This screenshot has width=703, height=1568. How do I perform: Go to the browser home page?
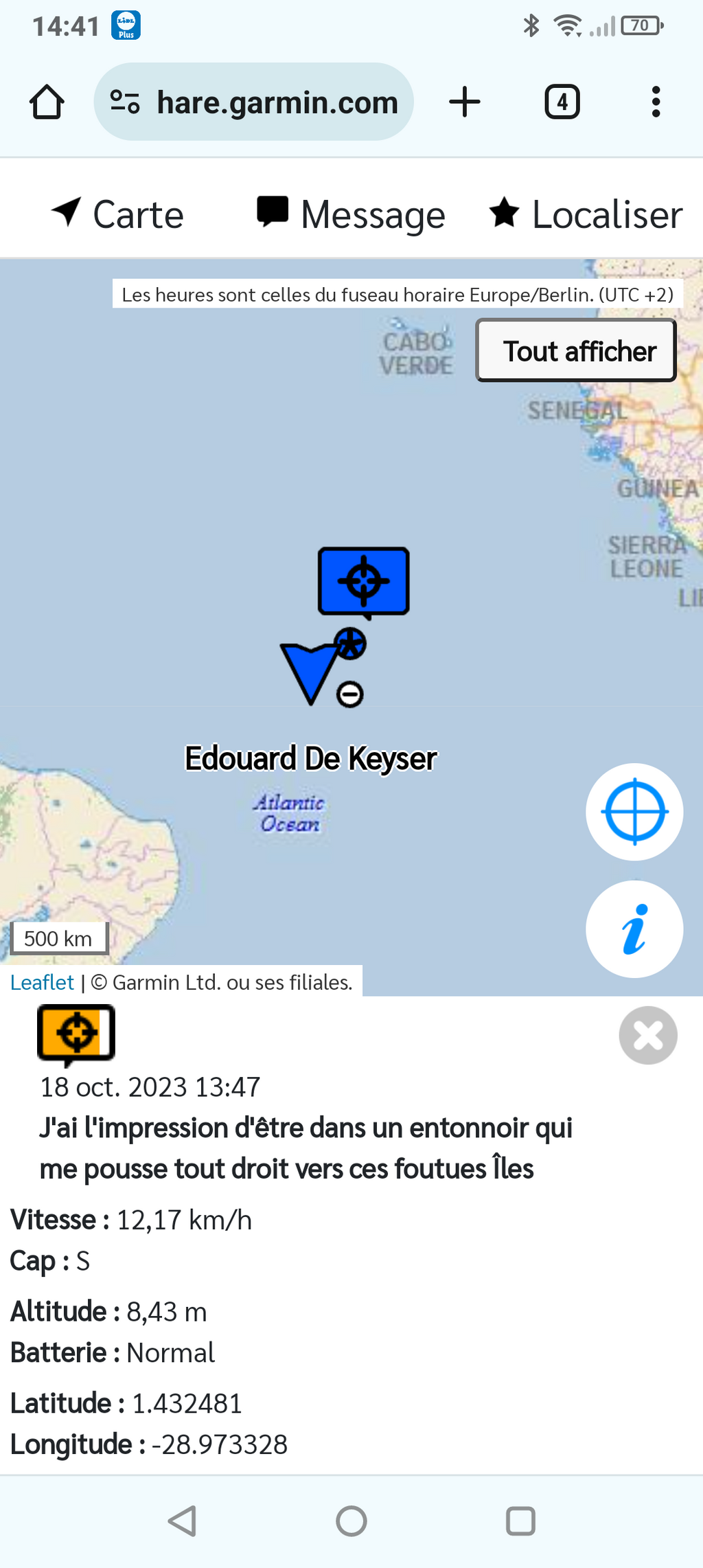[47, 102]
